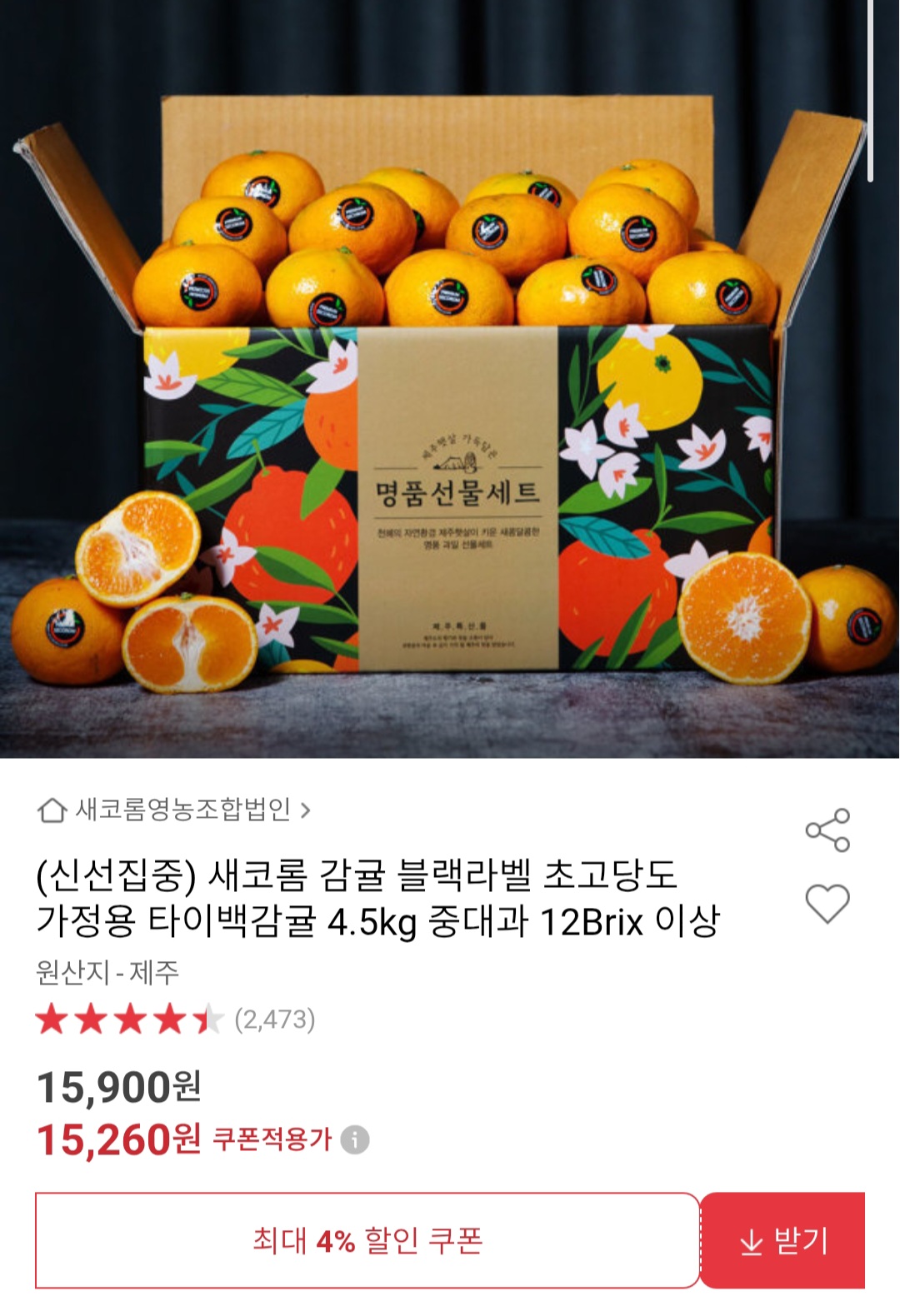
Task: Tap the 최대 4% 할인 쿠폰 banner
Action: point(367,1241)
